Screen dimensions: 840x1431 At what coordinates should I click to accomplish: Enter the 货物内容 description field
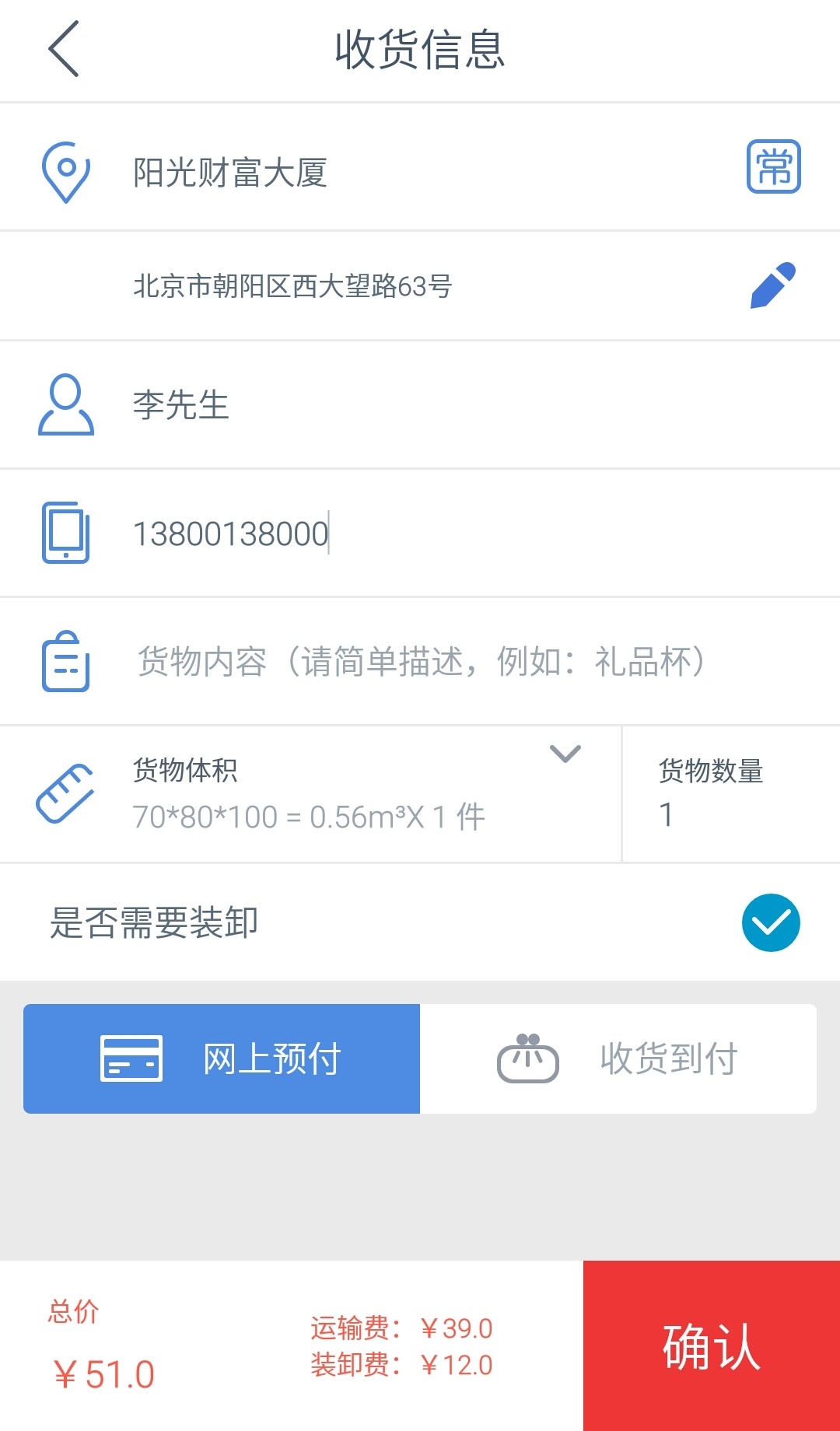pos(420,662)
